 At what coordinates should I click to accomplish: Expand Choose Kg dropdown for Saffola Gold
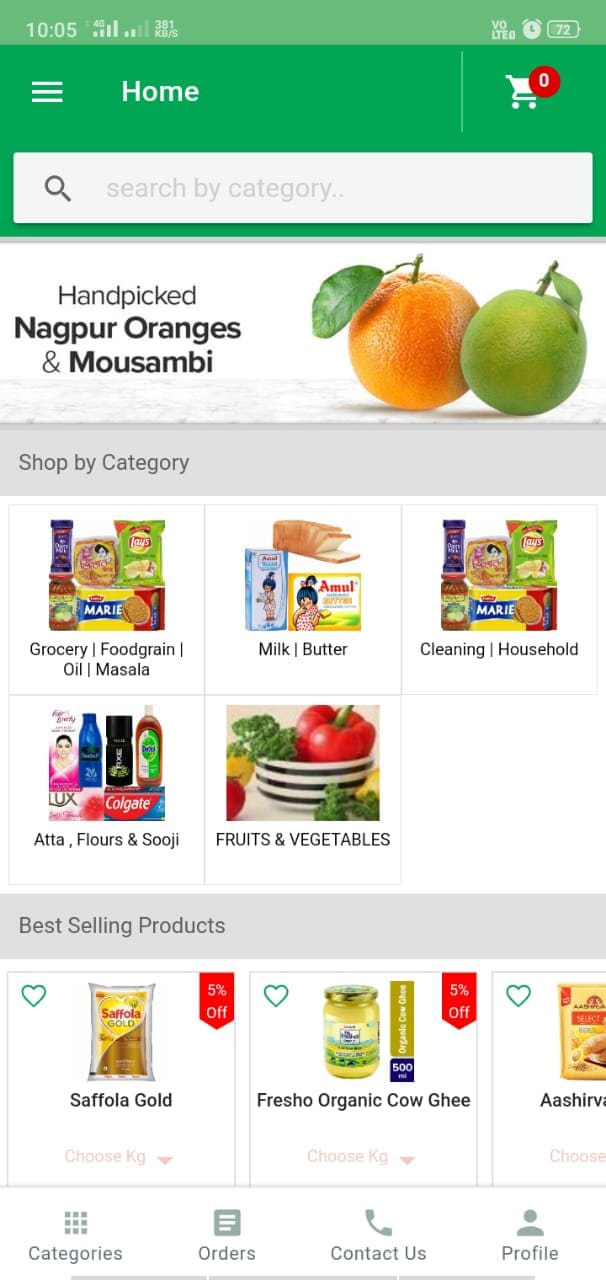click(x=119, y=1157)
